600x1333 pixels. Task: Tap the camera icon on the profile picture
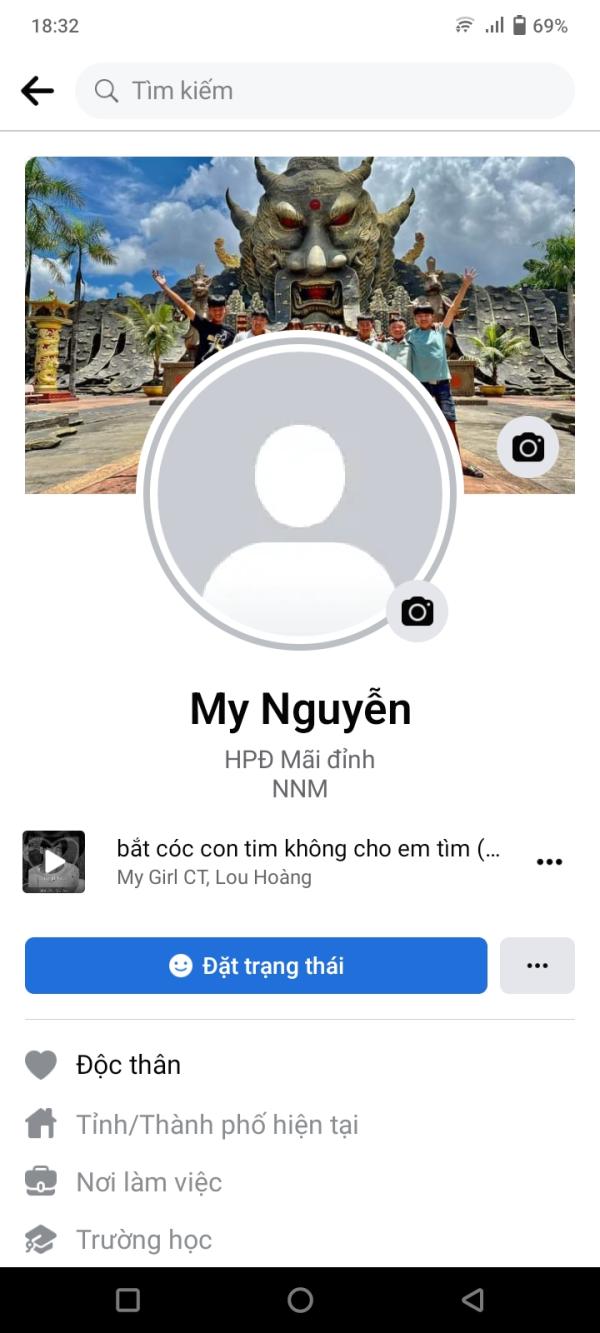(x=417, y=611)
